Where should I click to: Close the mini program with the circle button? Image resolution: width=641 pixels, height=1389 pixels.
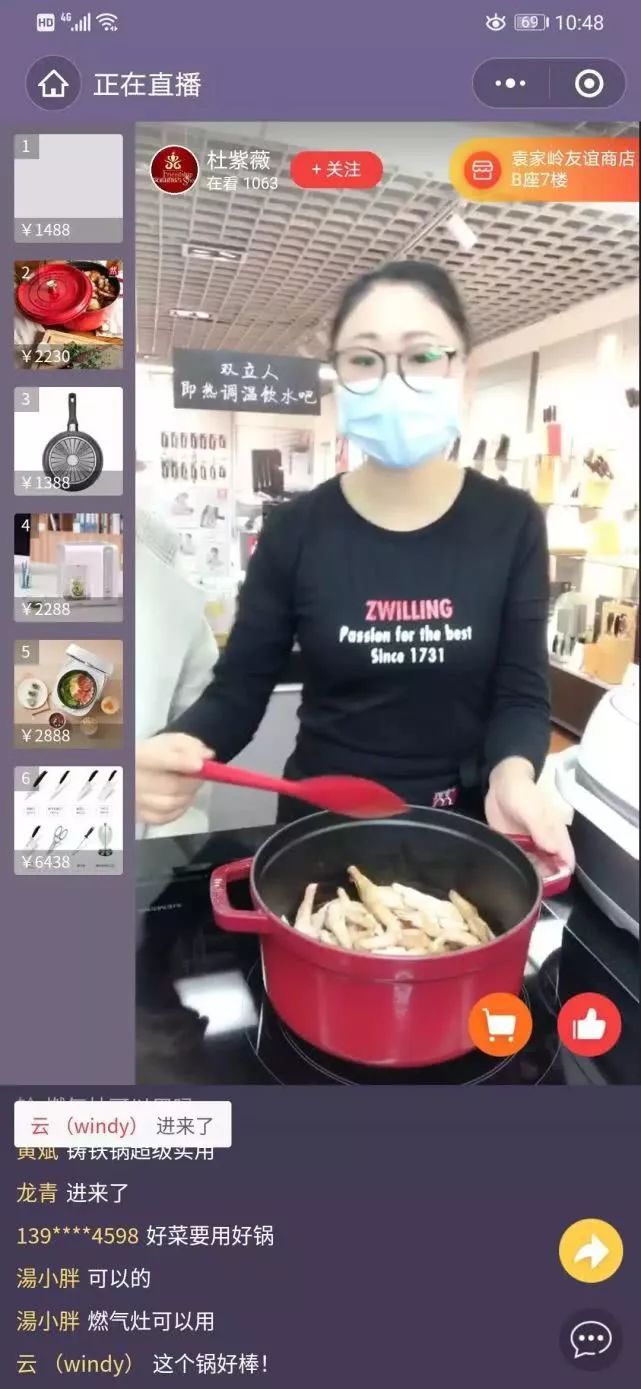[x=589, y=84]
